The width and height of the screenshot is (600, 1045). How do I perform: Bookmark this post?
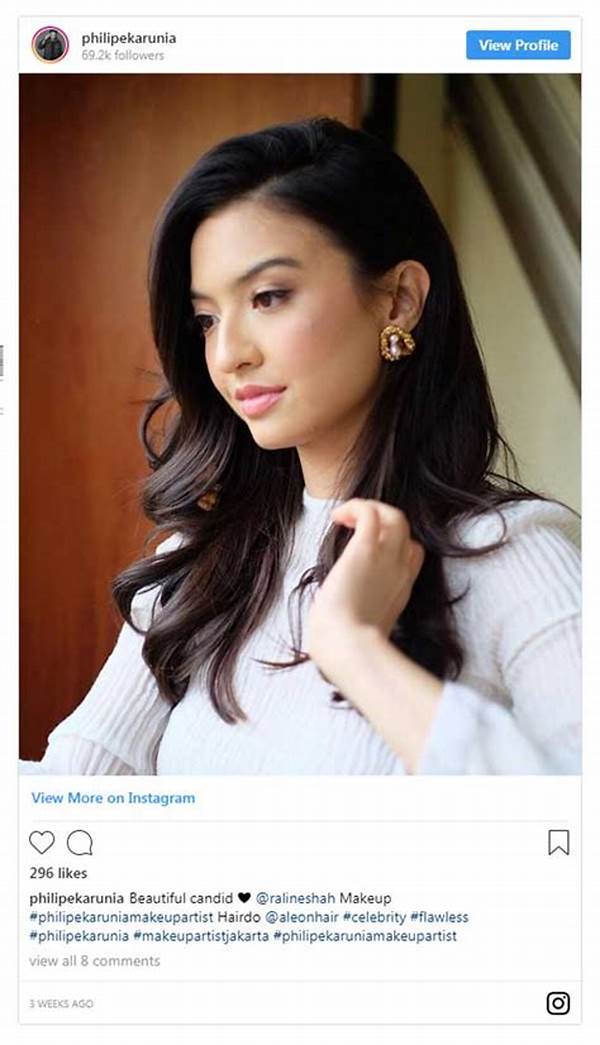(558, 843)
